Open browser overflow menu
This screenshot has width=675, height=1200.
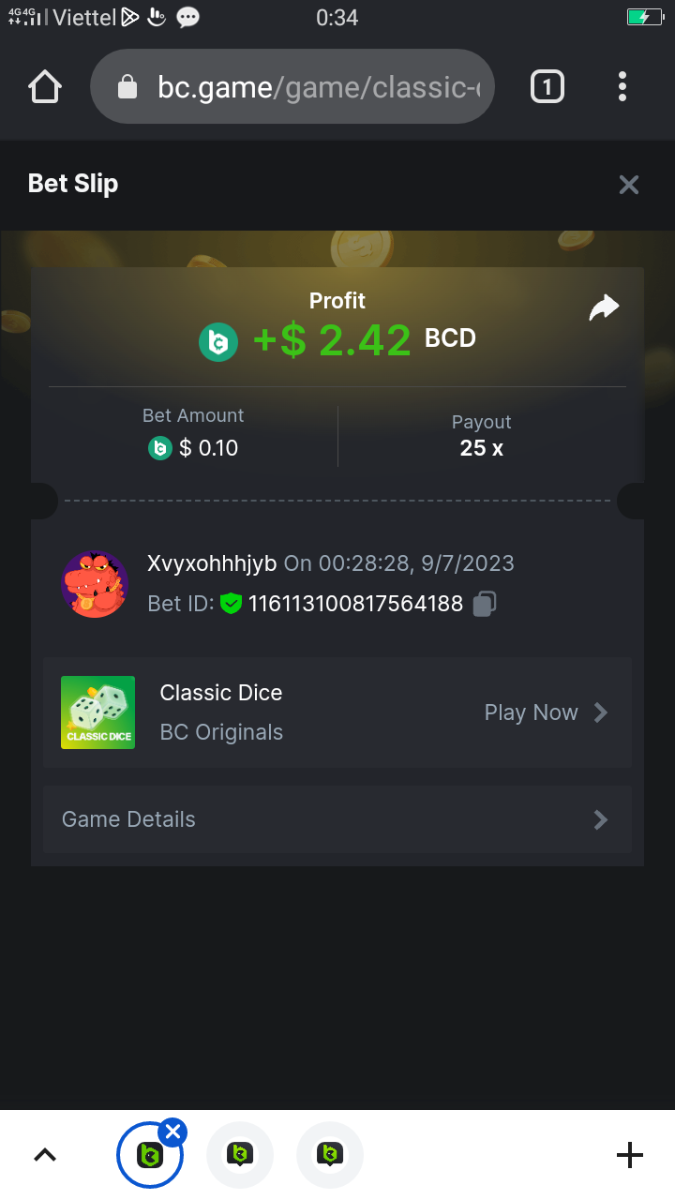click(x=622, y=87)
